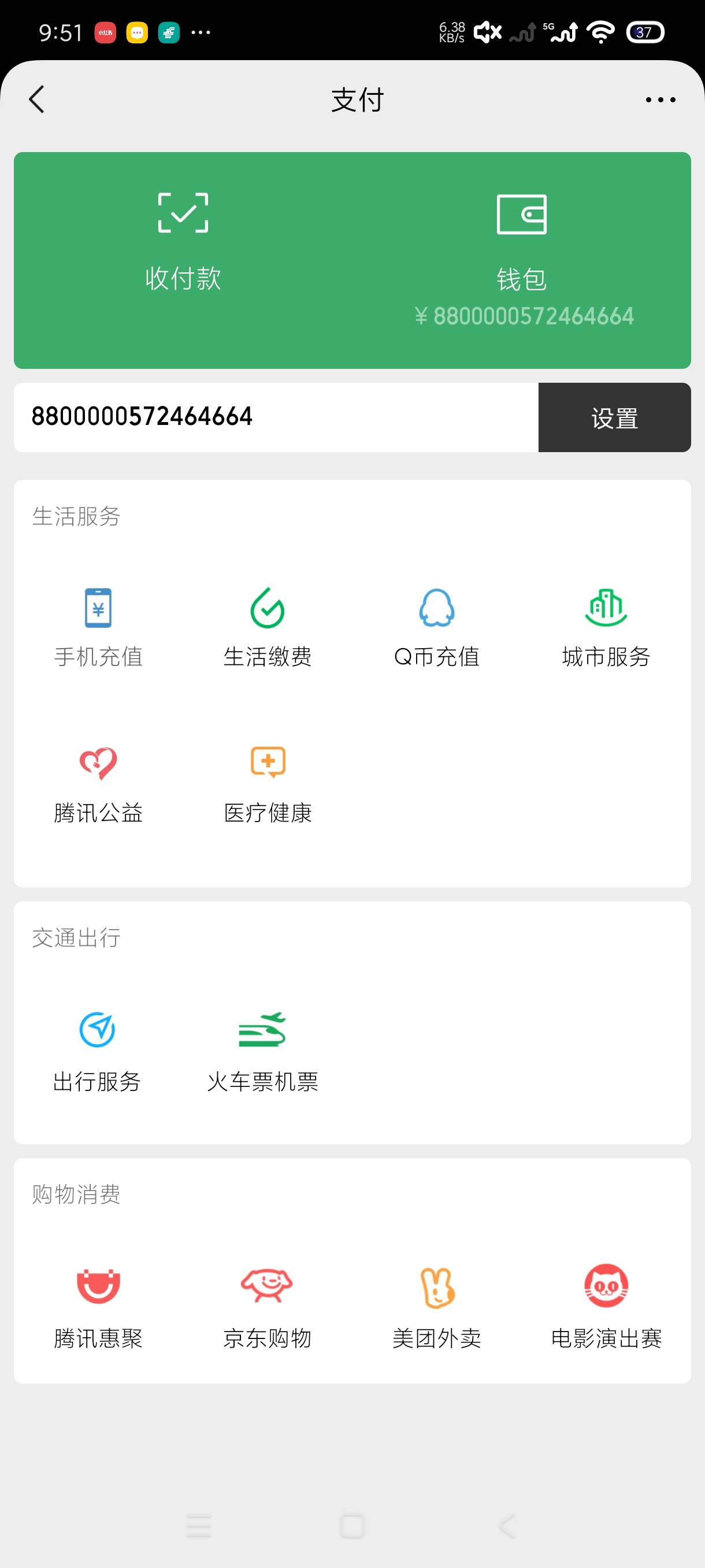705x1568 pixels.
Task: Open 医疗健康 medical health service
Action: (268, 782)
